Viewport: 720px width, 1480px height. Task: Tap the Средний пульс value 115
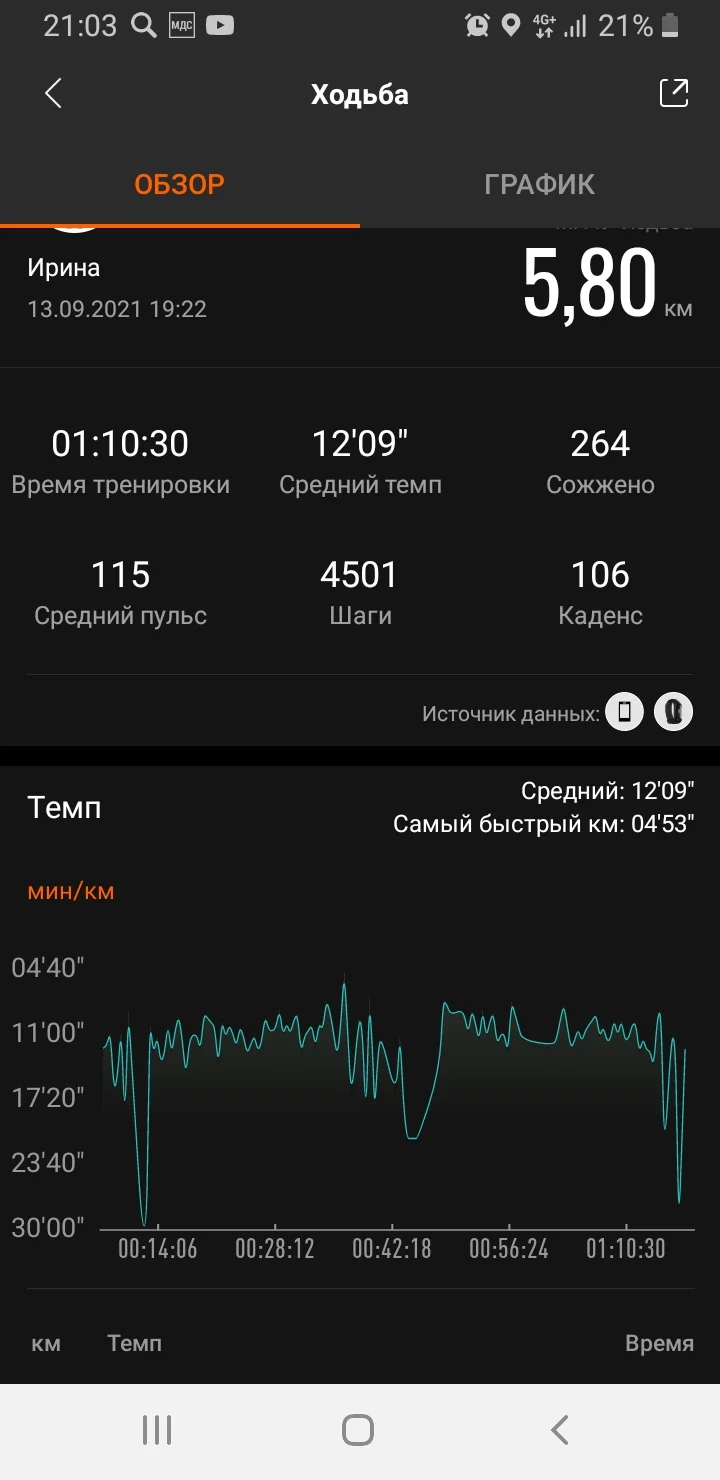pos(121,574)
